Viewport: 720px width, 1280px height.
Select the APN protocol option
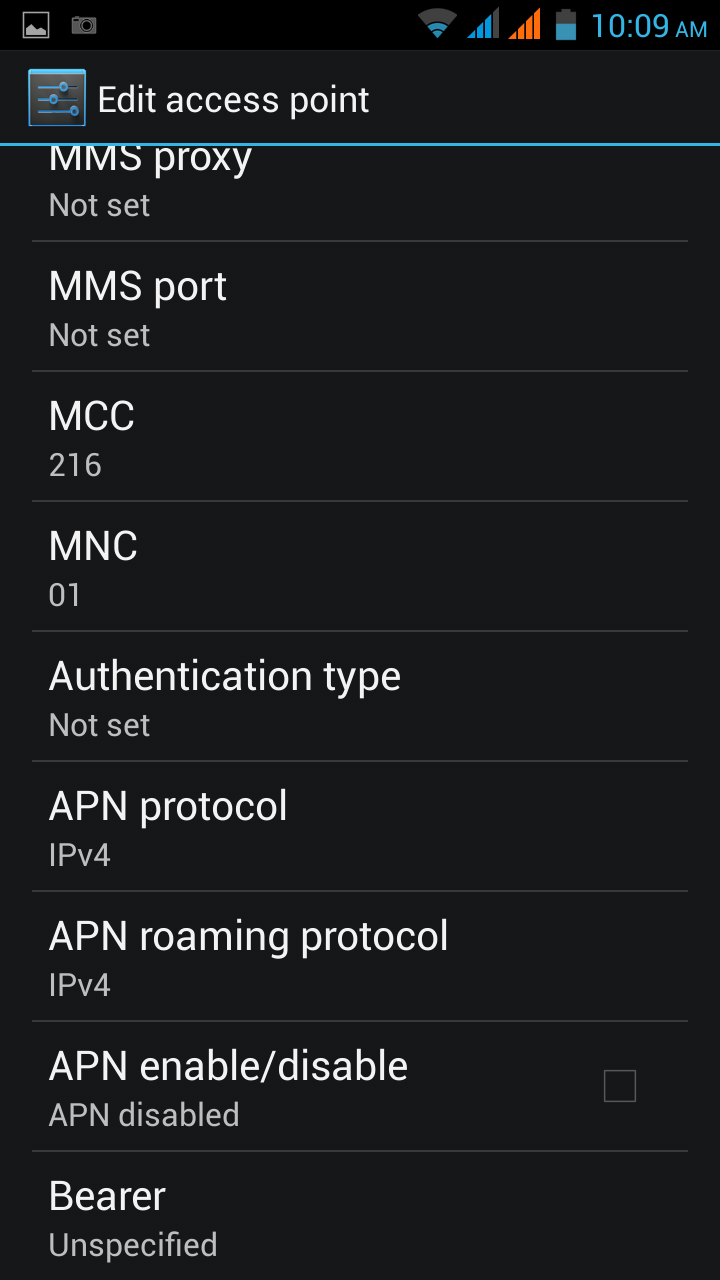click(360, 828)
